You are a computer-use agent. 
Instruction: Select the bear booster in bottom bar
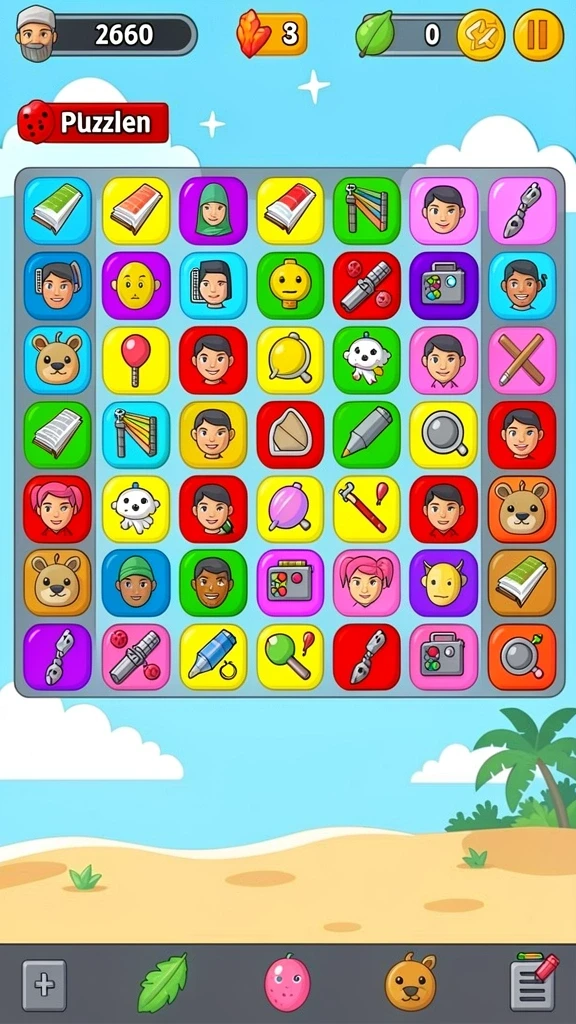(x=410, y=982)
